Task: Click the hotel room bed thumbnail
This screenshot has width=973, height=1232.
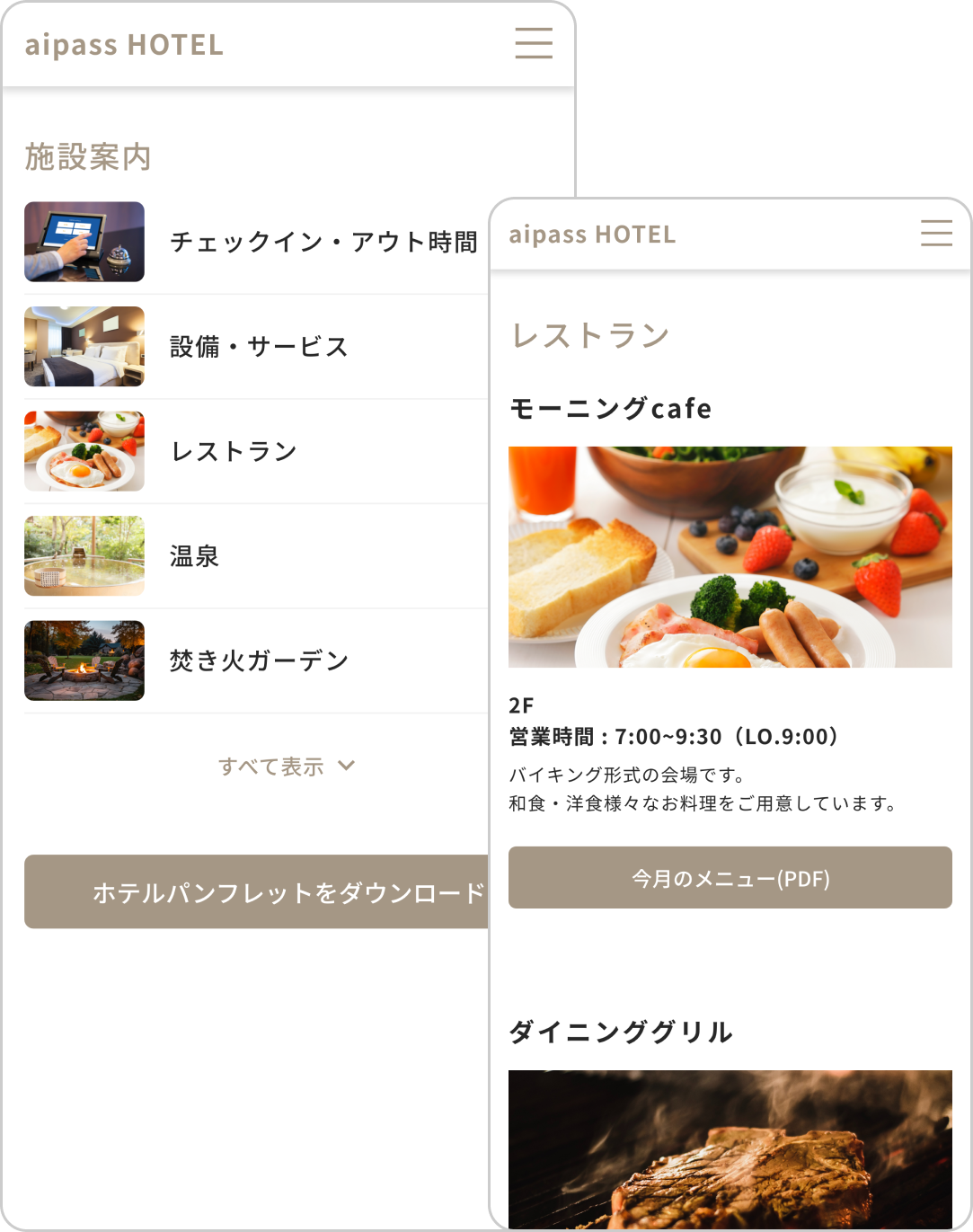Action: point(84,347)
